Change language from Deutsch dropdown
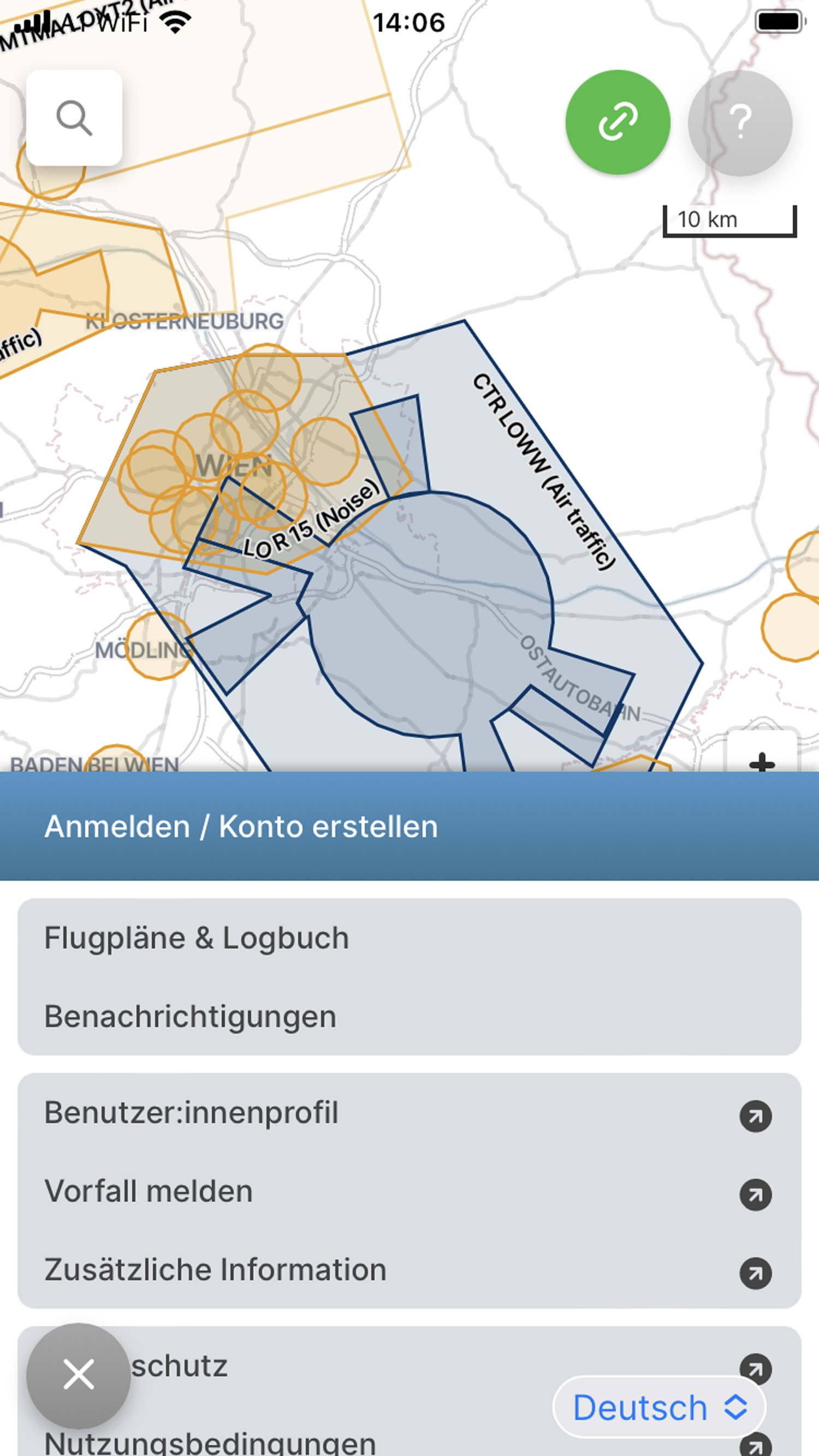This screenshot has width=819, height=1456. coord(659,1407)
